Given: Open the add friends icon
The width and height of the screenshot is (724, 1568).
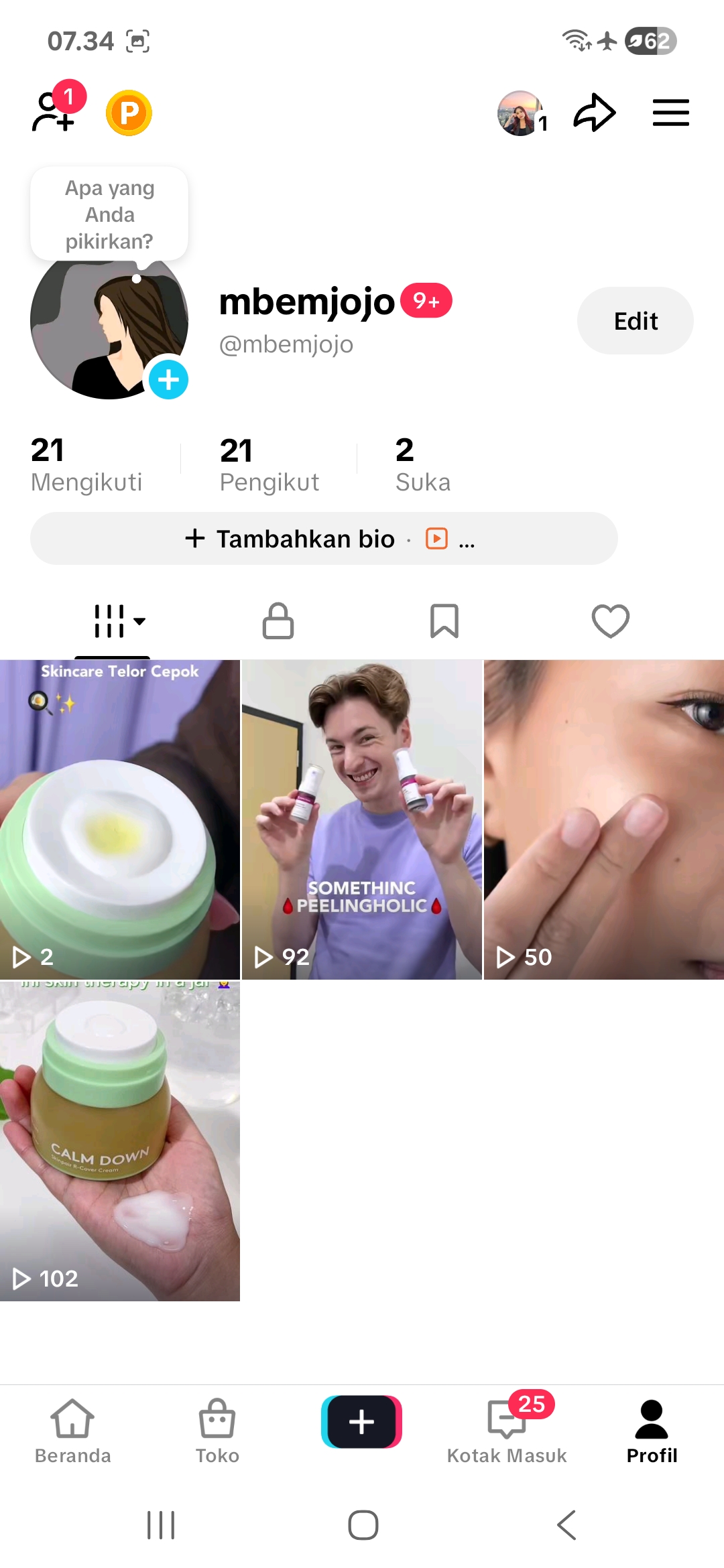Looking at the screenshot, I should pos(54,112).
